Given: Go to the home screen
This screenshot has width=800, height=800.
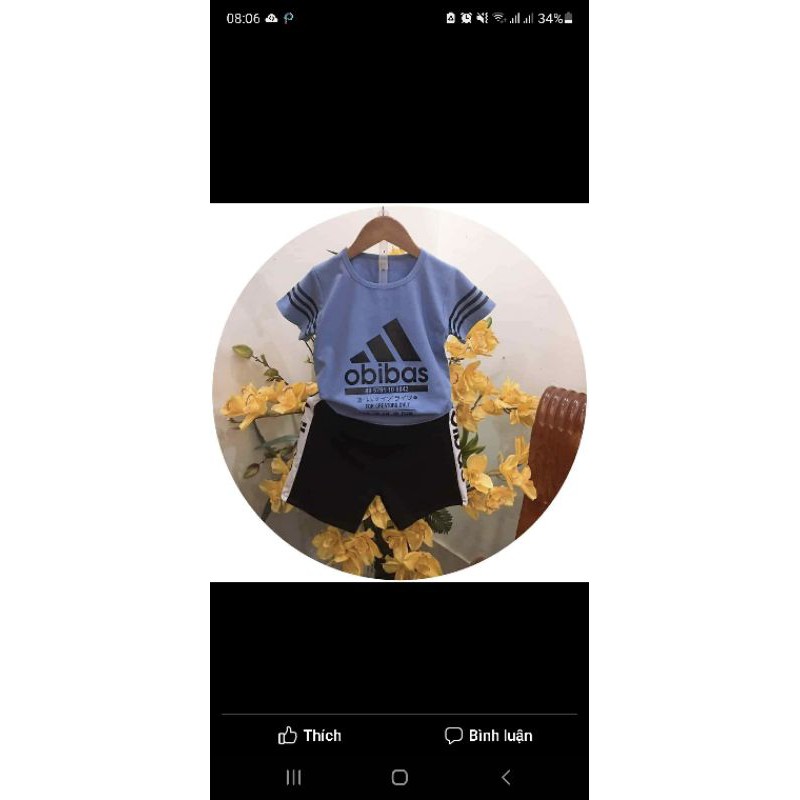Looking at the screenshot, I should coord(399,777).
